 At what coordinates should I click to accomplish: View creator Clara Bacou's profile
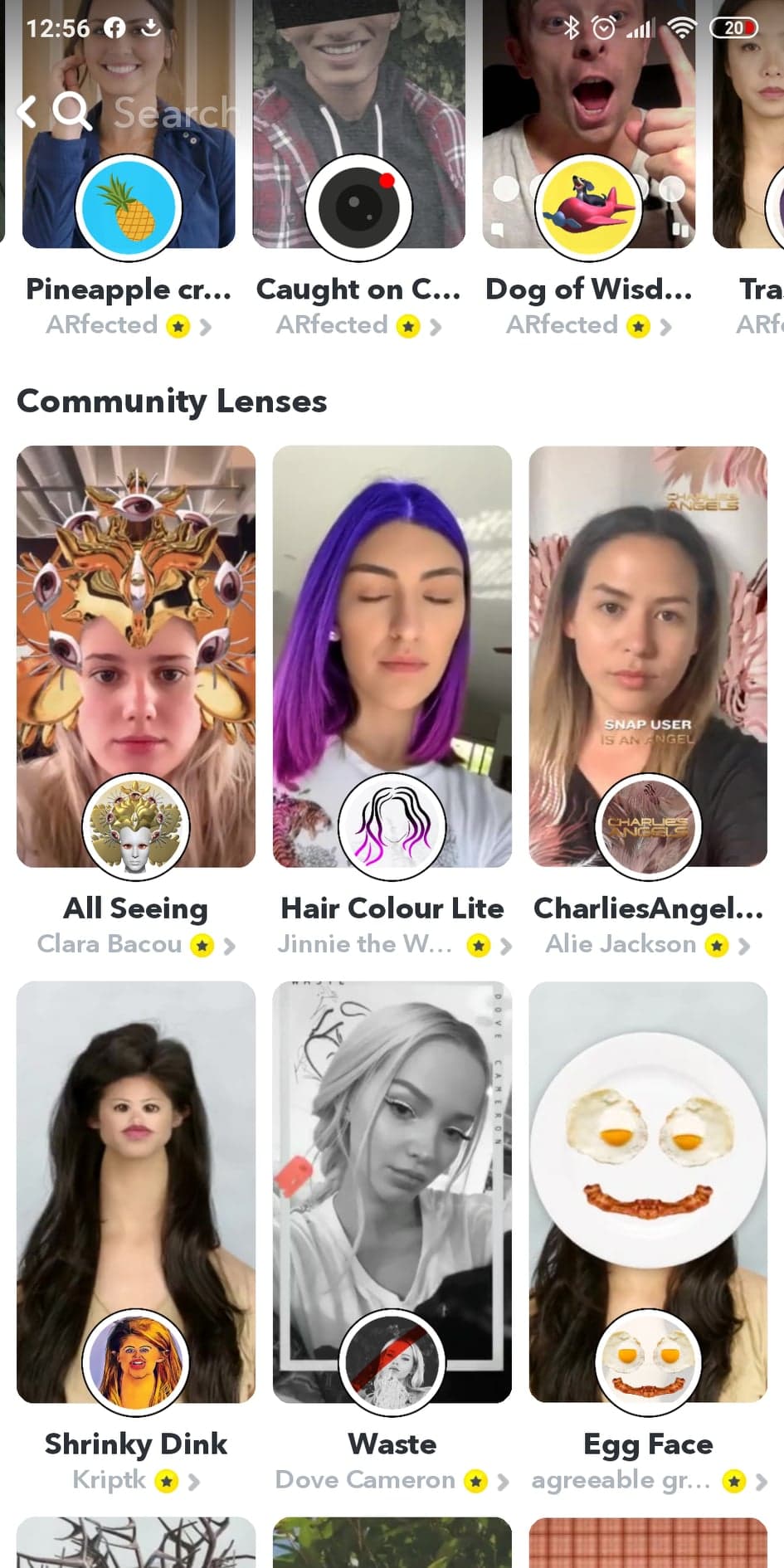point(136,944)
